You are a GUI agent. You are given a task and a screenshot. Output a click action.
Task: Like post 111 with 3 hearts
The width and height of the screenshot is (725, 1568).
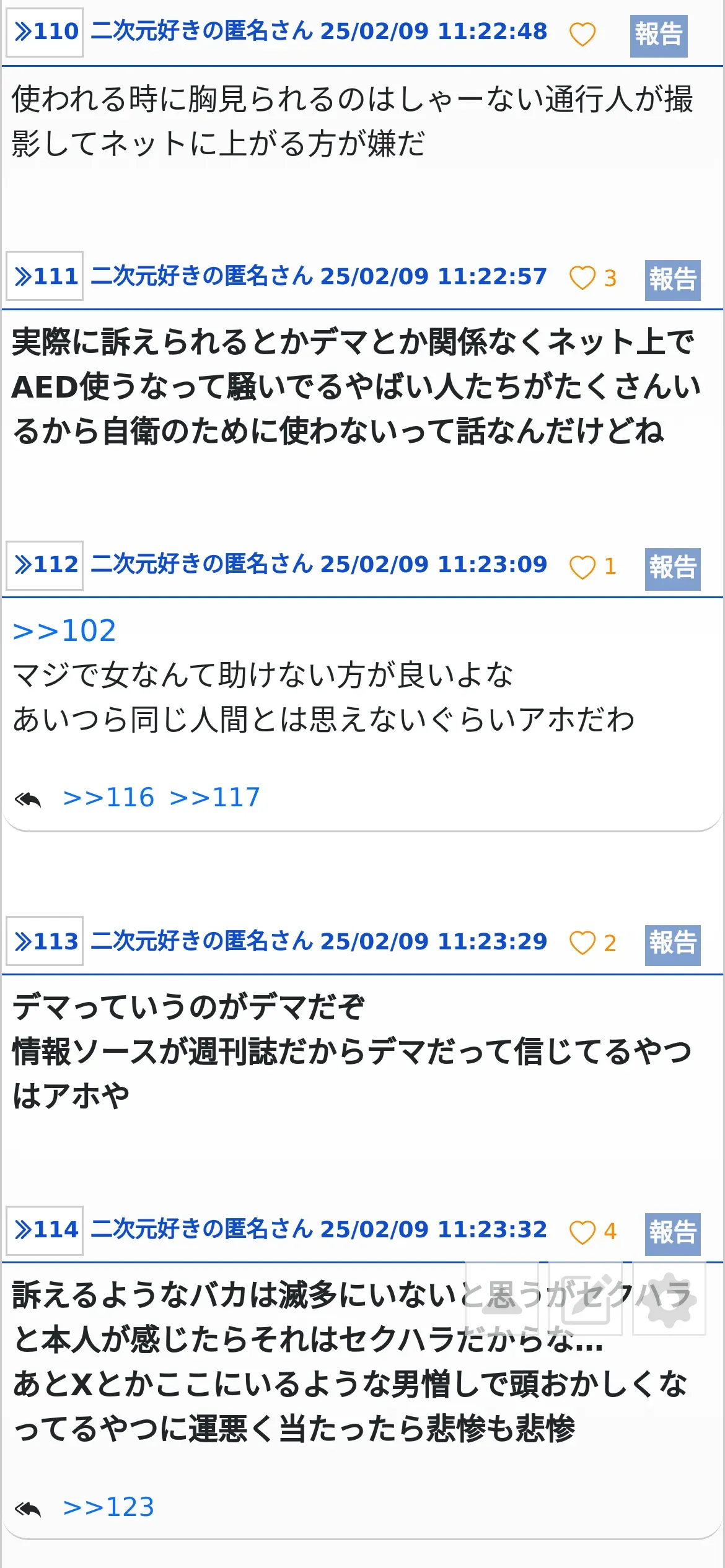click(x=582, y=278)
